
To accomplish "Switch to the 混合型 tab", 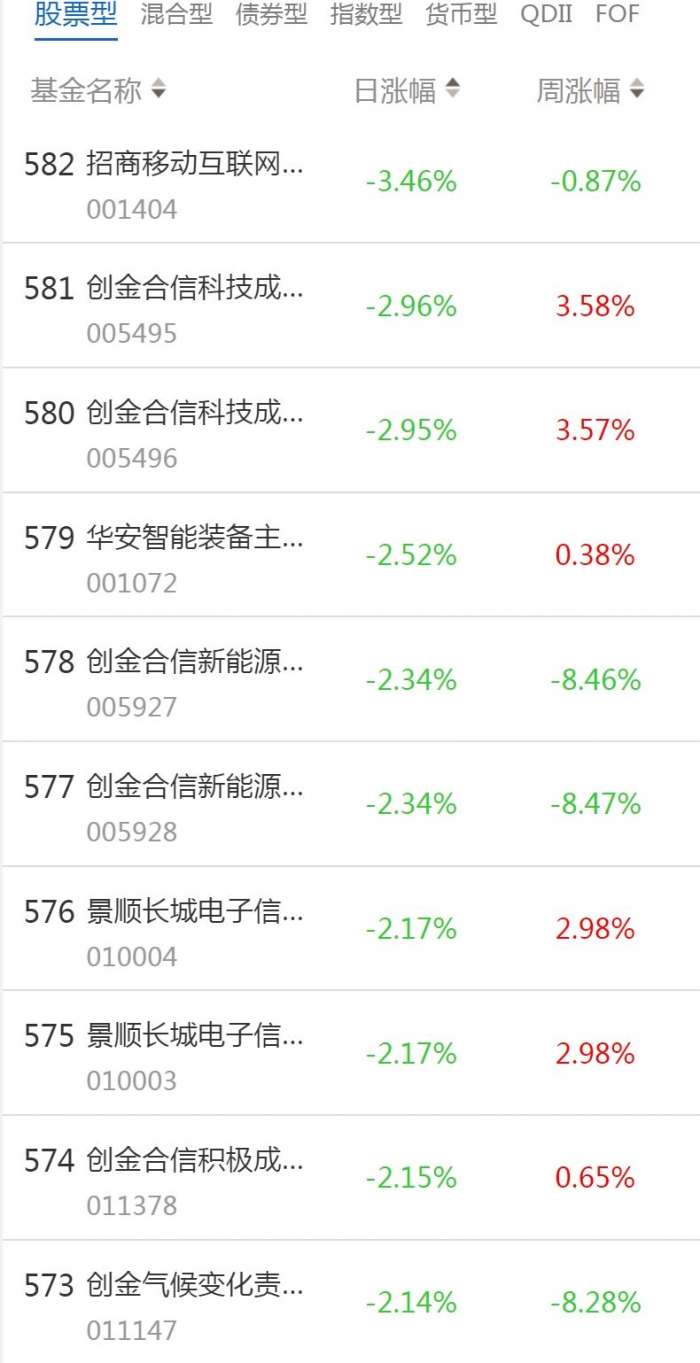I will [x=176, y=15].
